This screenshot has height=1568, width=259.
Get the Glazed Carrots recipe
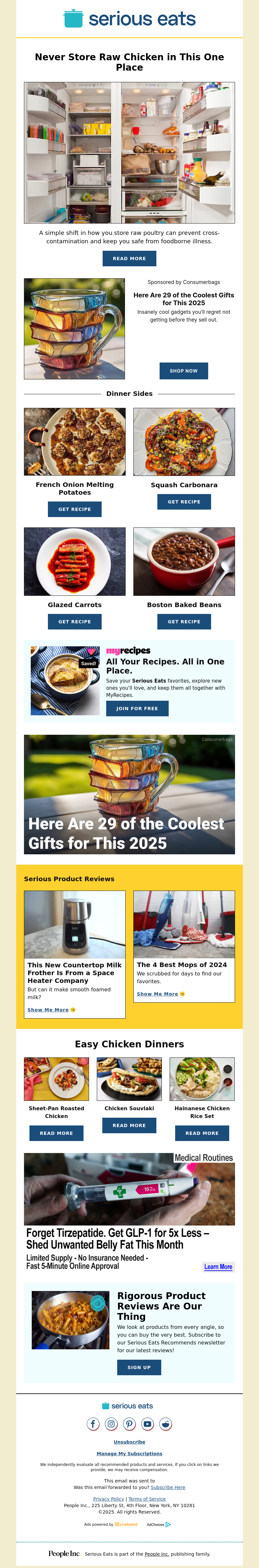tap(75, 621)
